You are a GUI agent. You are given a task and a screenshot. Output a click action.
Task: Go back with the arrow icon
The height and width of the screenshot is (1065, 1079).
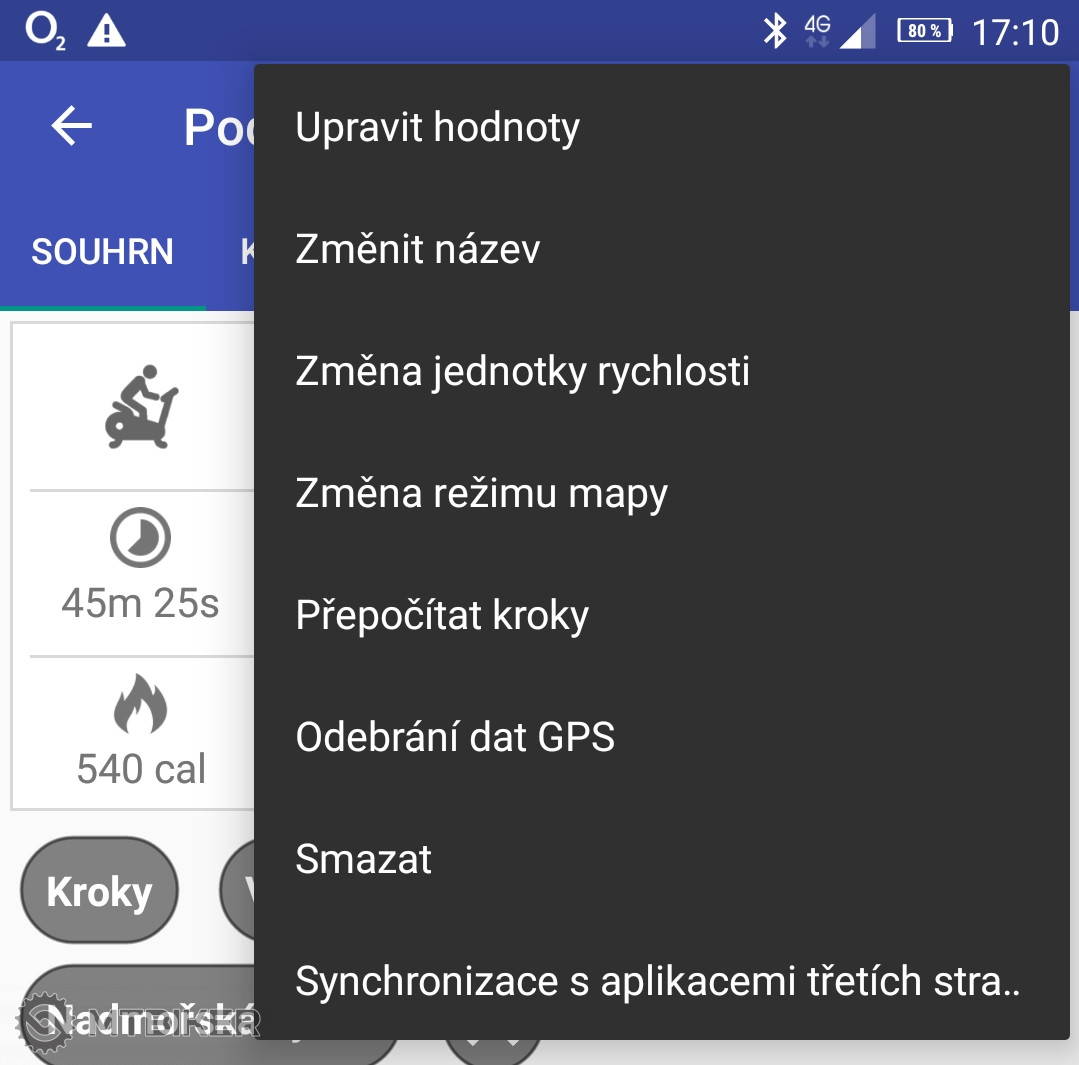[x=72, y=127]
